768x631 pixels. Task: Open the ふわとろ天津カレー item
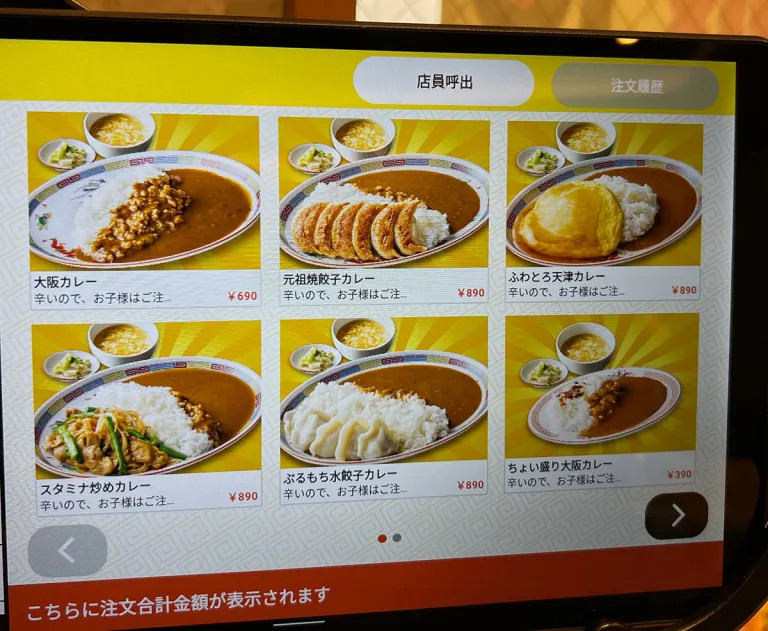point(603,208)
